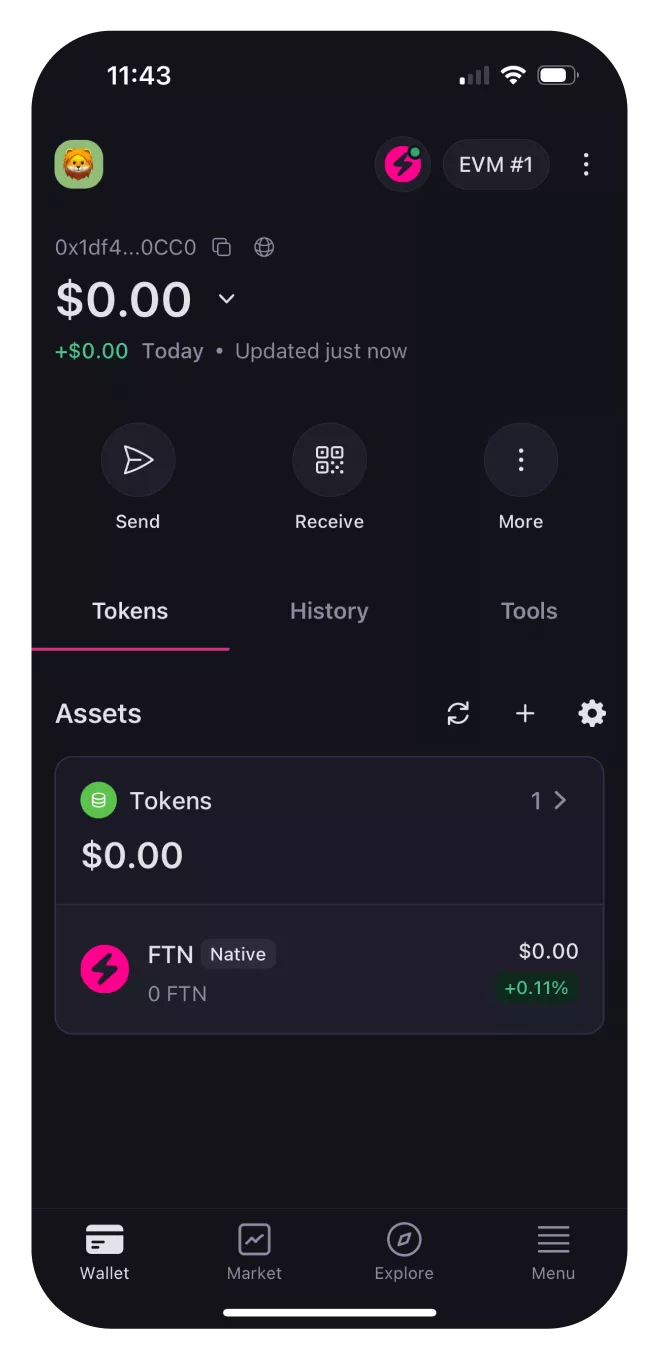Copy the wallet address

point(222,247)
